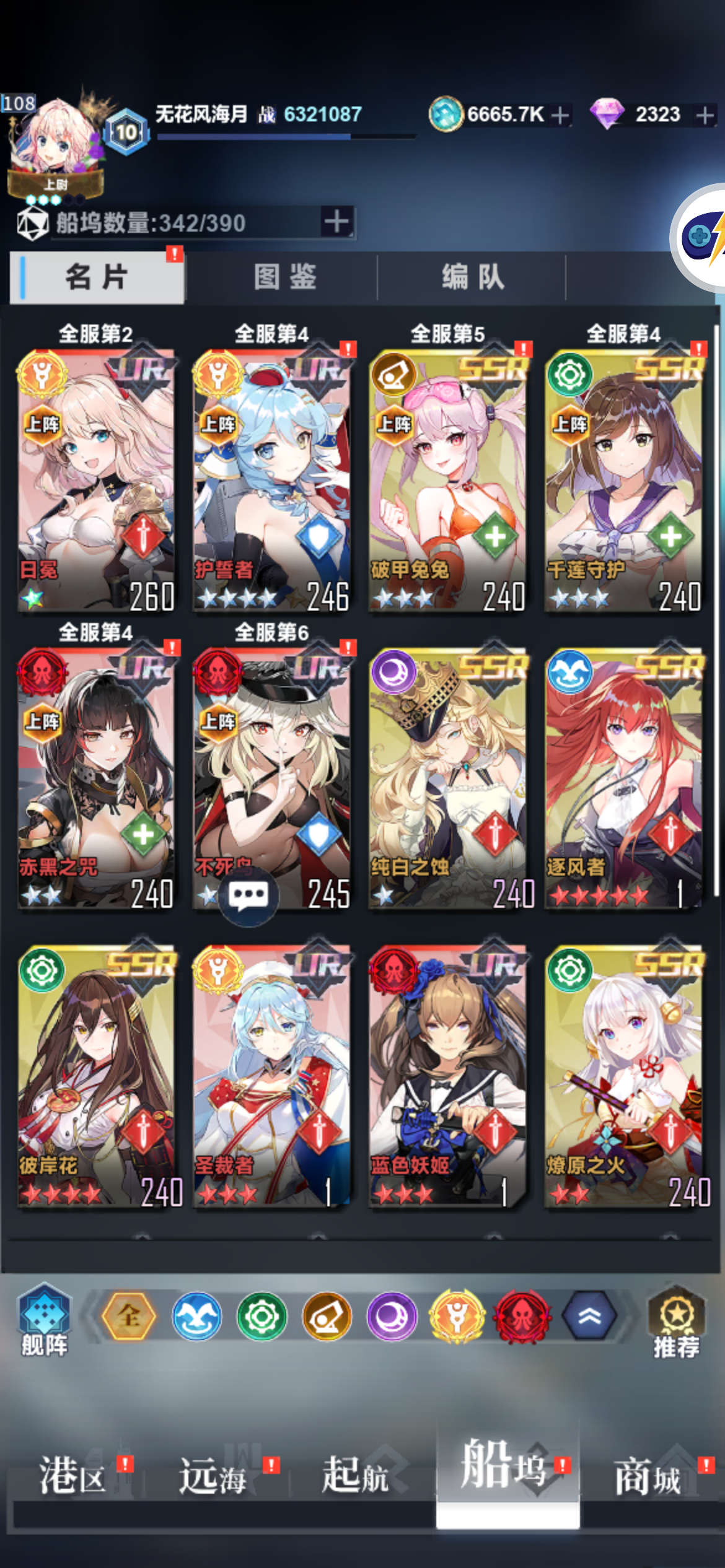Open the 赤黑之咒 card
This screenshot has height=1568, width=725.
(x=96, y=778)
